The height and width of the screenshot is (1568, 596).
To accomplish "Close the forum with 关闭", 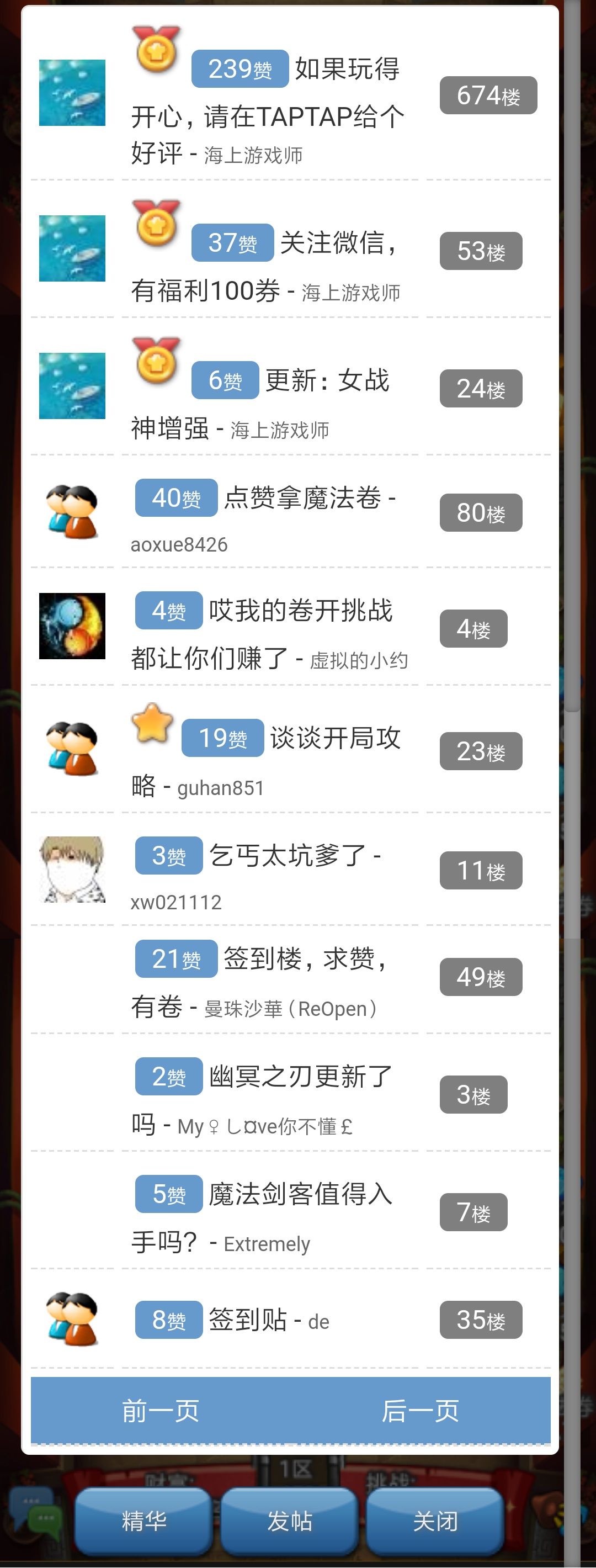I will (x=435, y=1521).
